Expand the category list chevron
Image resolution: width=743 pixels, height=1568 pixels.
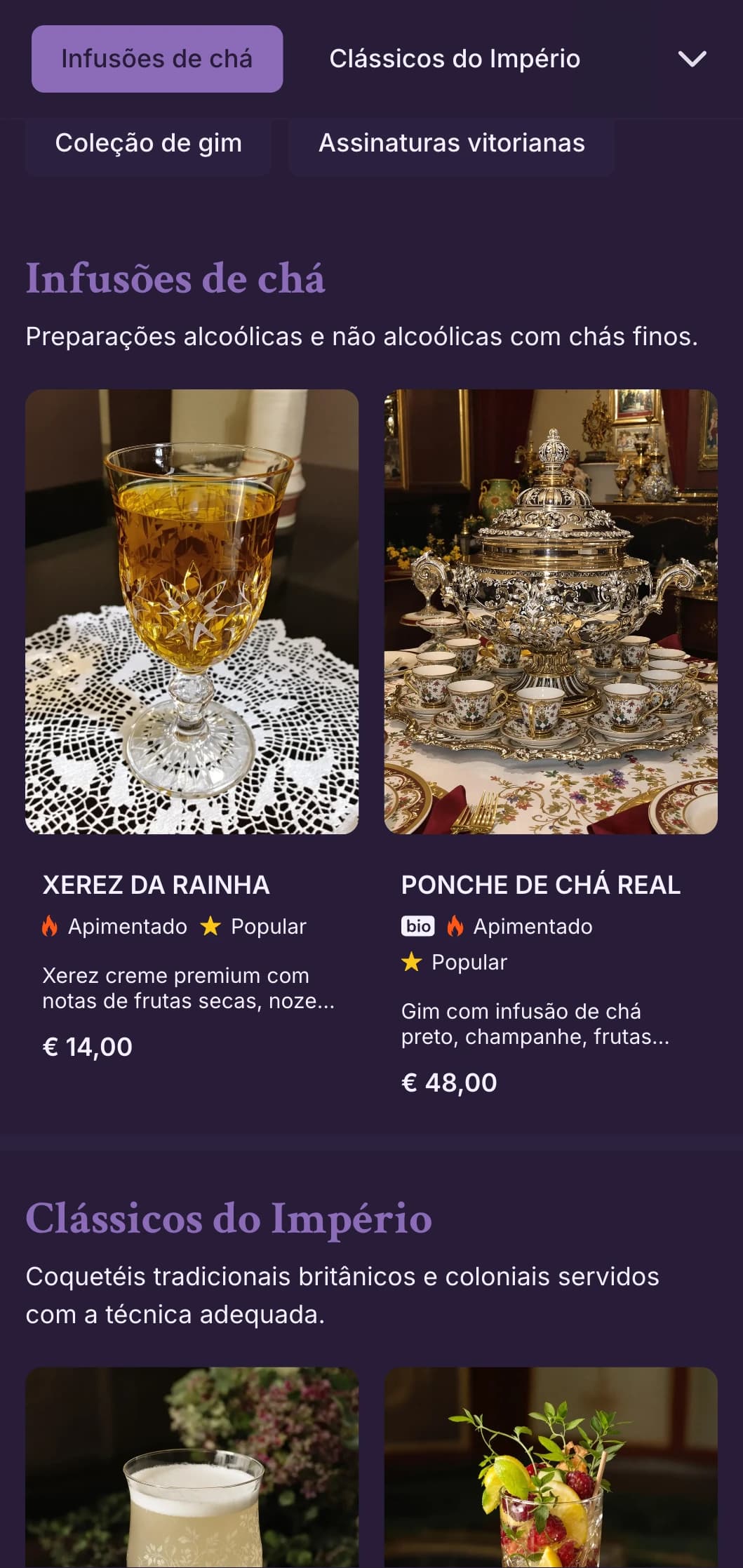click(x=692, y=59)
